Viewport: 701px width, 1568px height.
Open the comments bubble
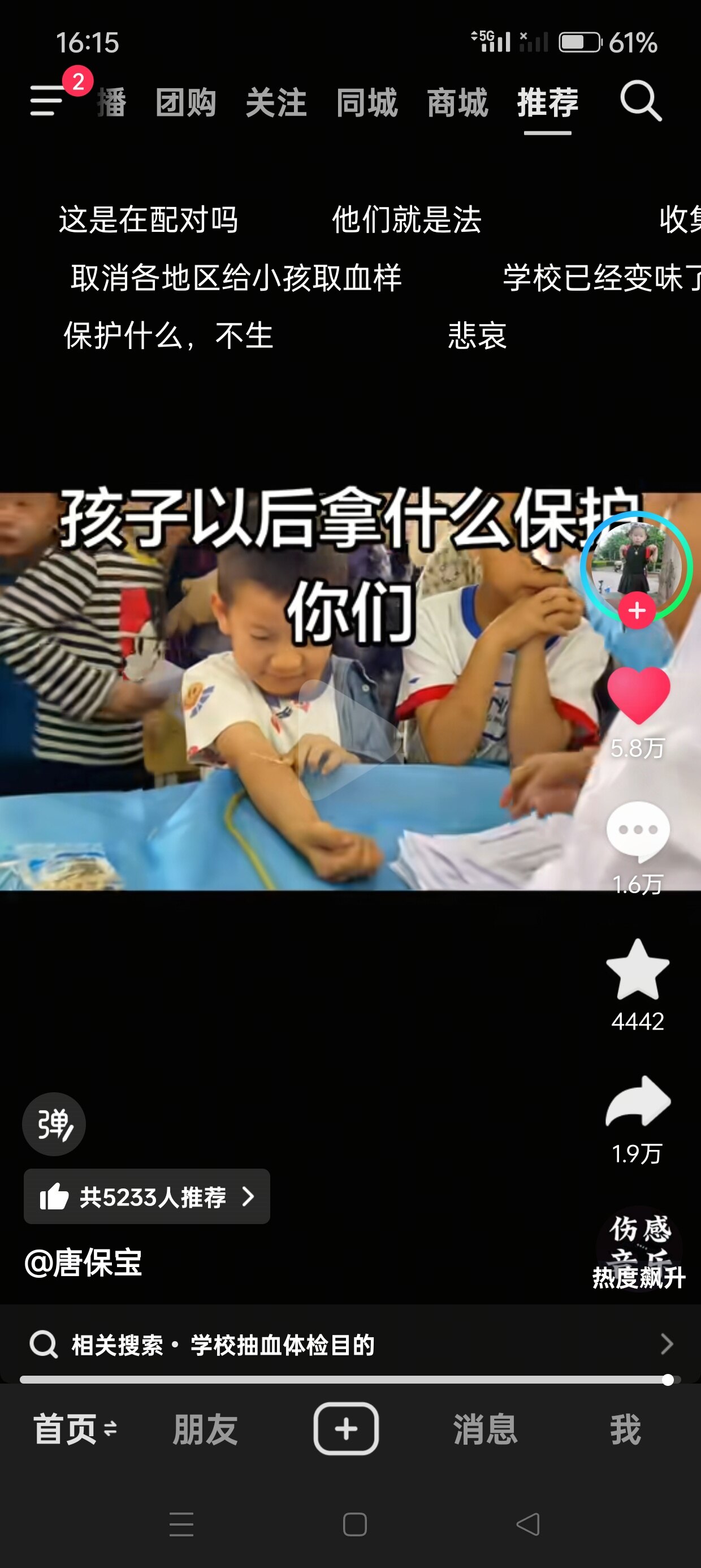pos(638,831)
